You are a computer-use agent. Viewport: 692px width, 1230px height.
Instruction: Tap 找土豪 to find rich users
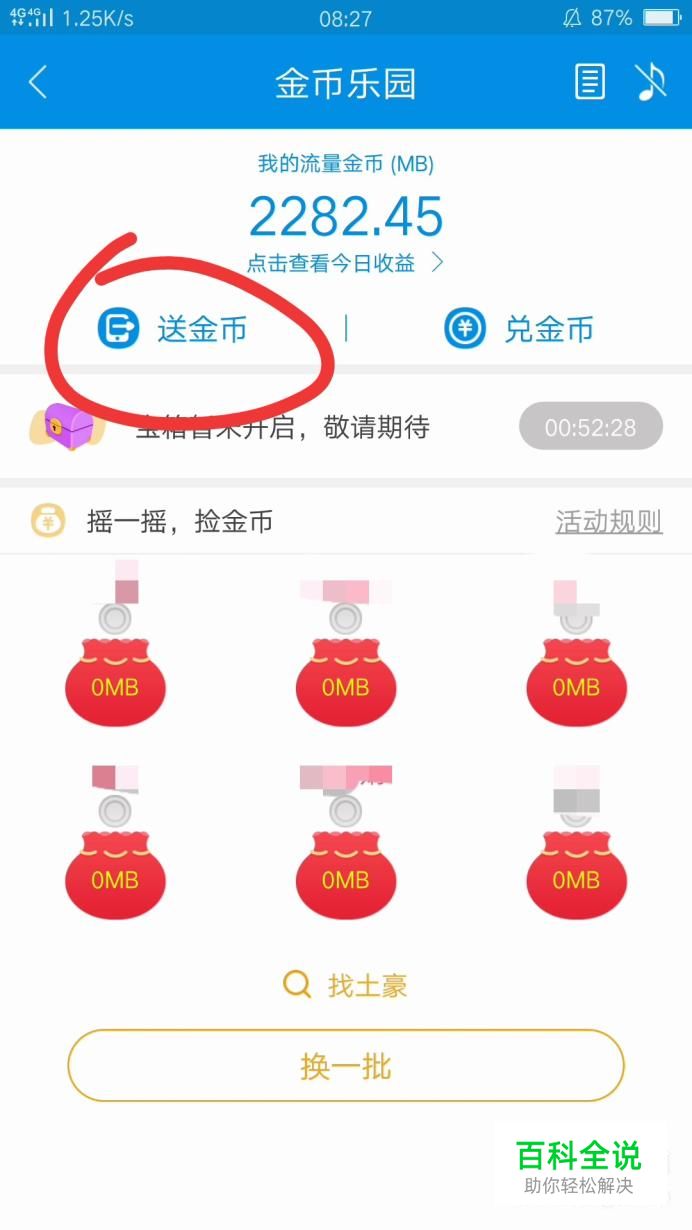[345, 985]
